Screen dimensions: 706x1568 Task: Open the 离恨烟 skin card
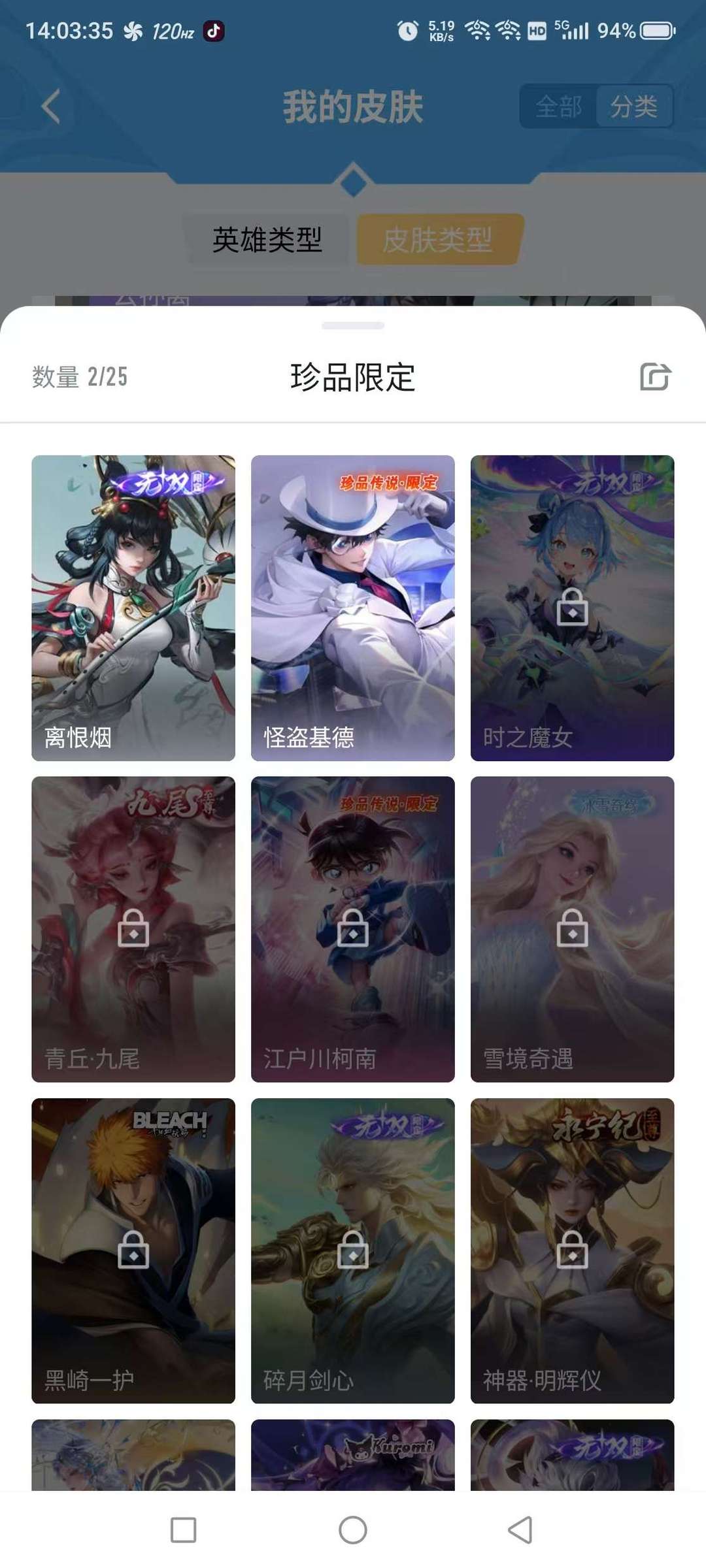point(133,608)
